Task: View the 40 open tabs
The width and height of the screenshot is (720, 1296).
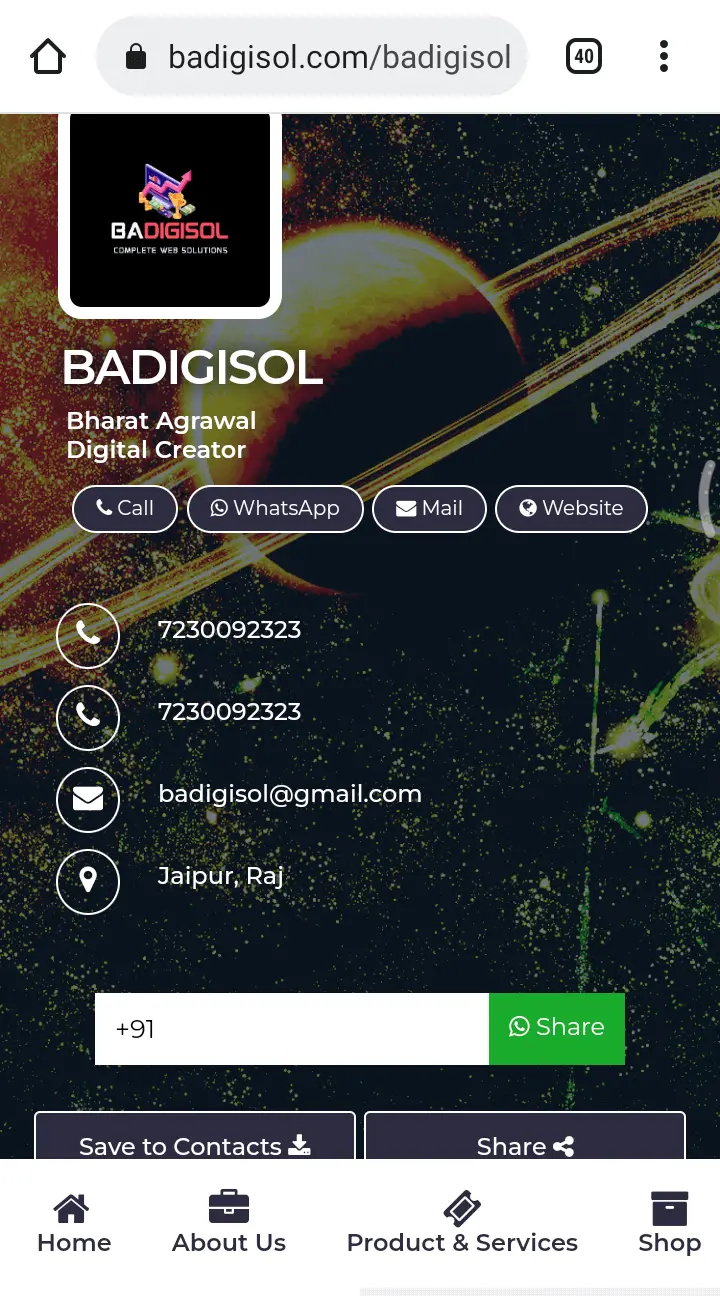Action: coord(584,57)
